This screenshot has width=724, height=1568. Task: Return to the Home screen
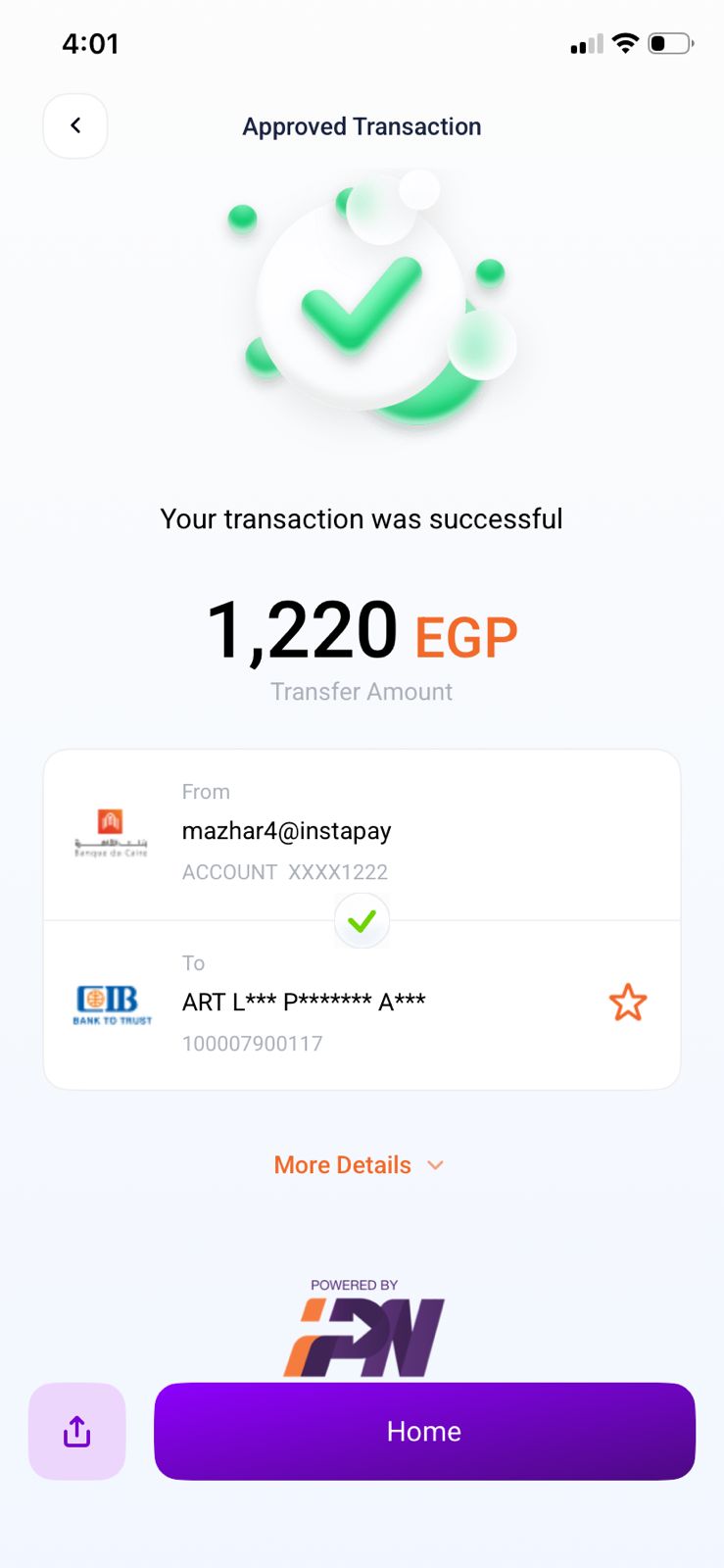click(x=424, y=1431)
